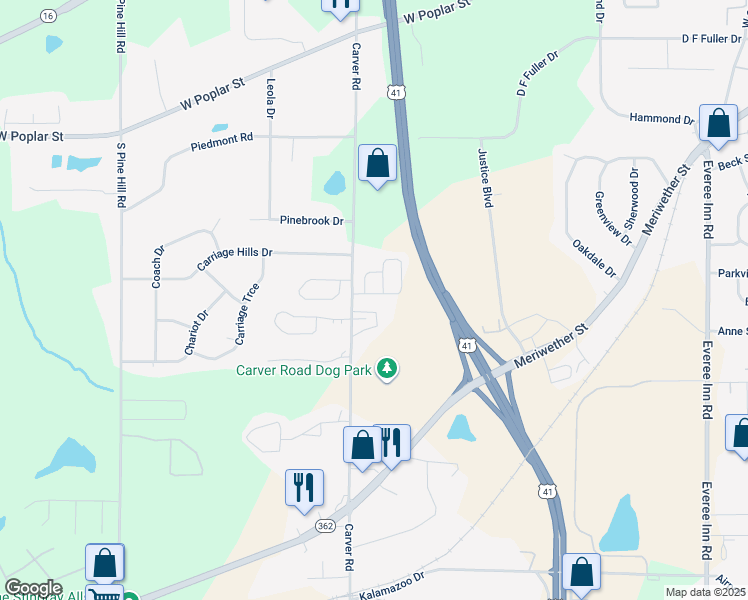Open the shopping marker near Hammond Dr

click(x=717, y=124)
